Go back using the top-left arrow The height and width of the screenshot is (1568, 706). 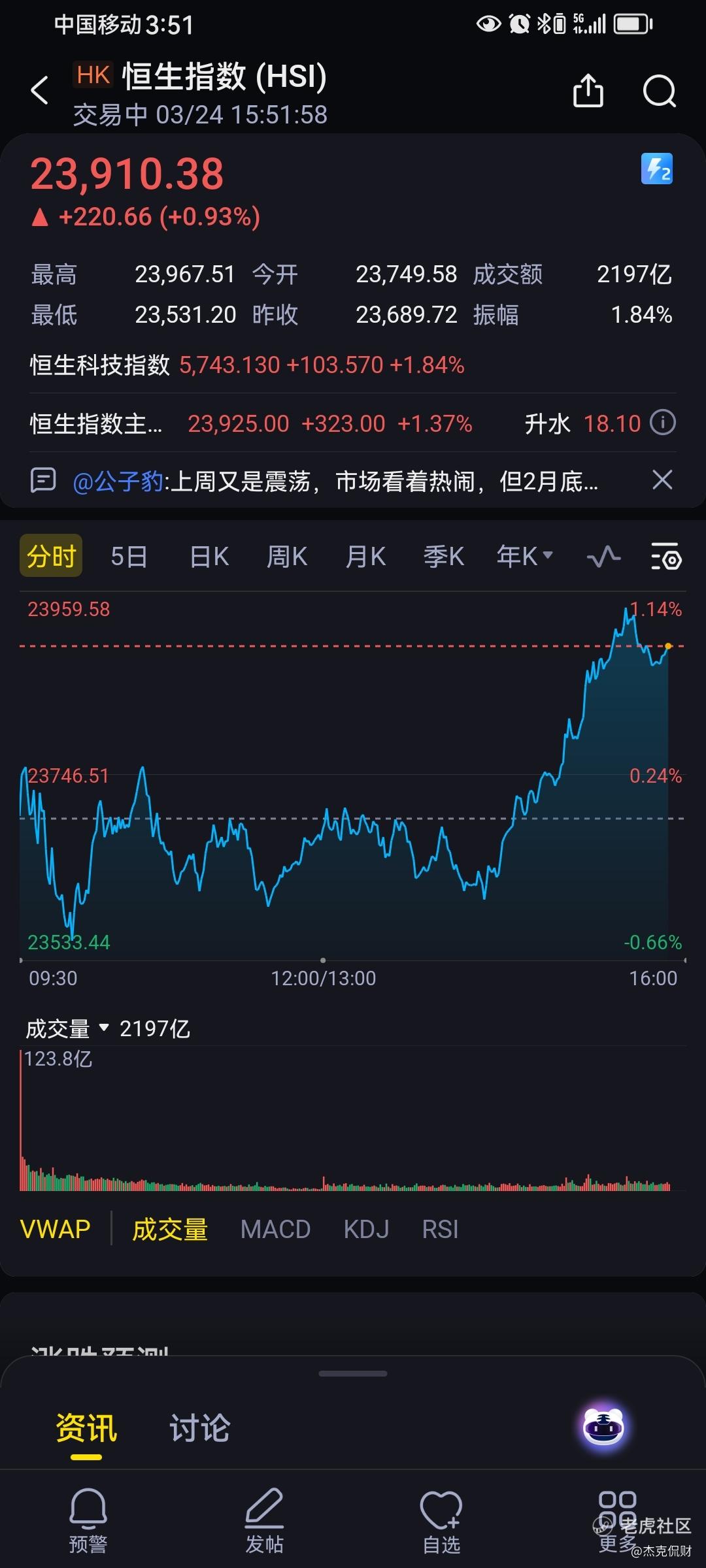(40, 90)
